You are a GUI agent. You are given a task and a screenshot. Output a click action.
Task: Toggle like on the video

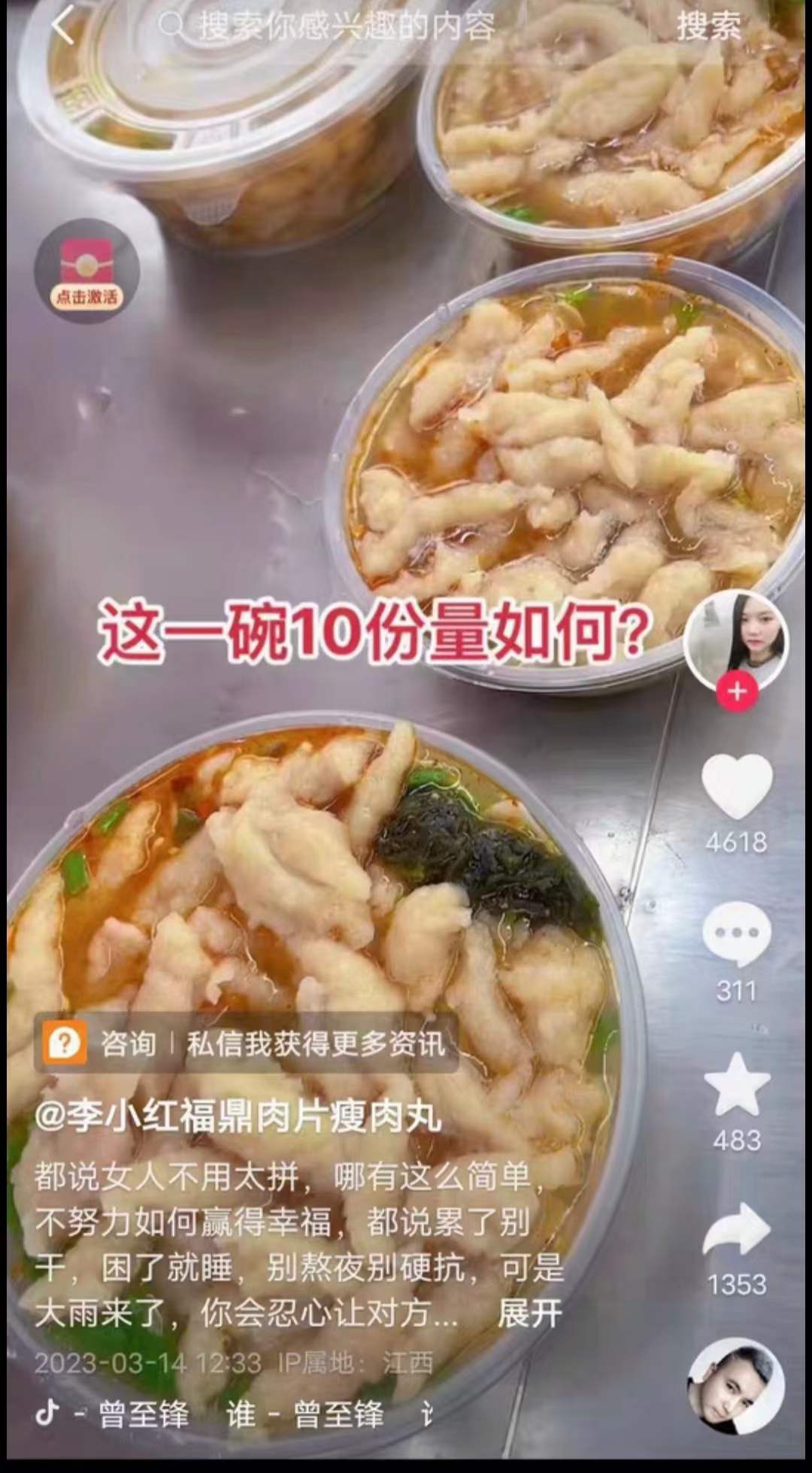tap(738, 785)
